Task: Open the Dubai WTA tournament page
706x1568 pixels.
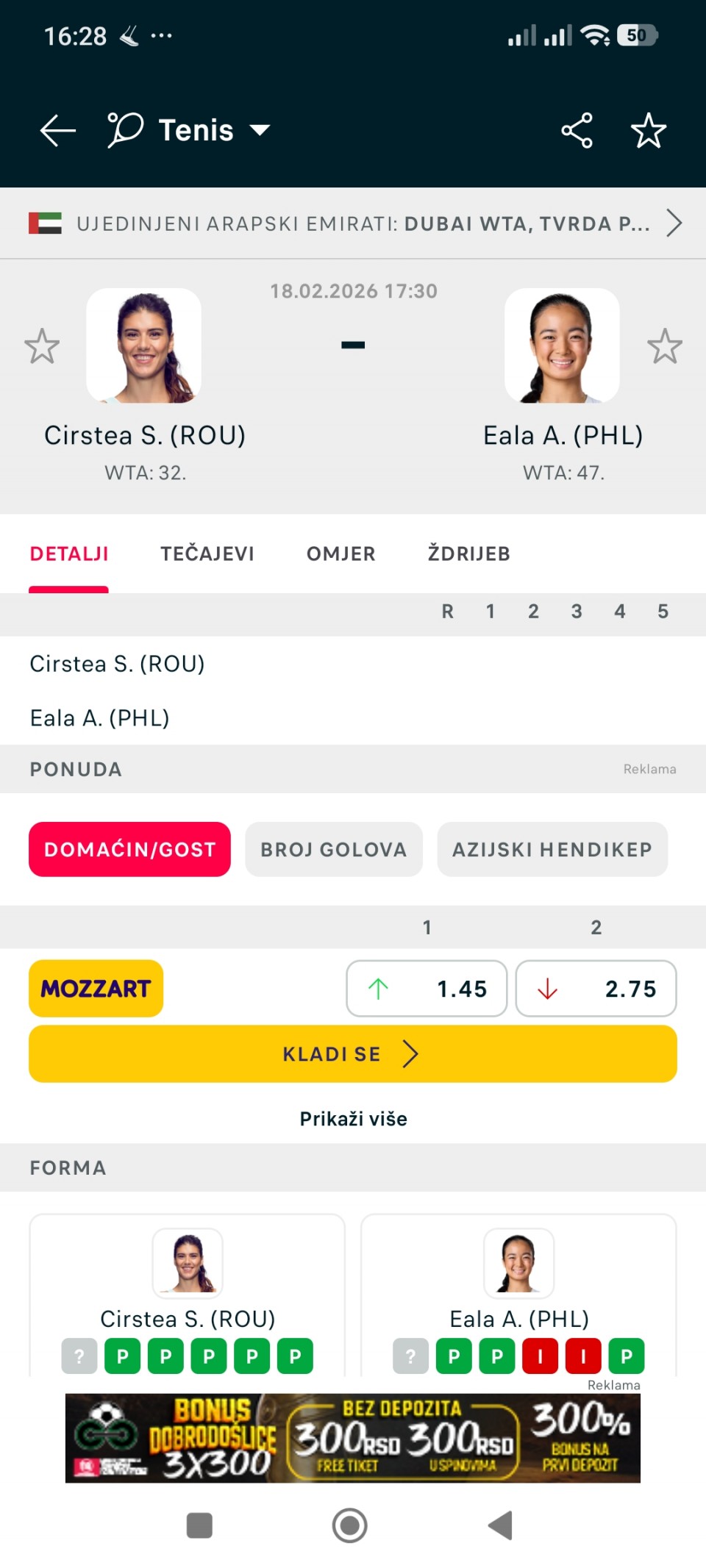Action: click(x=353, y=223)
